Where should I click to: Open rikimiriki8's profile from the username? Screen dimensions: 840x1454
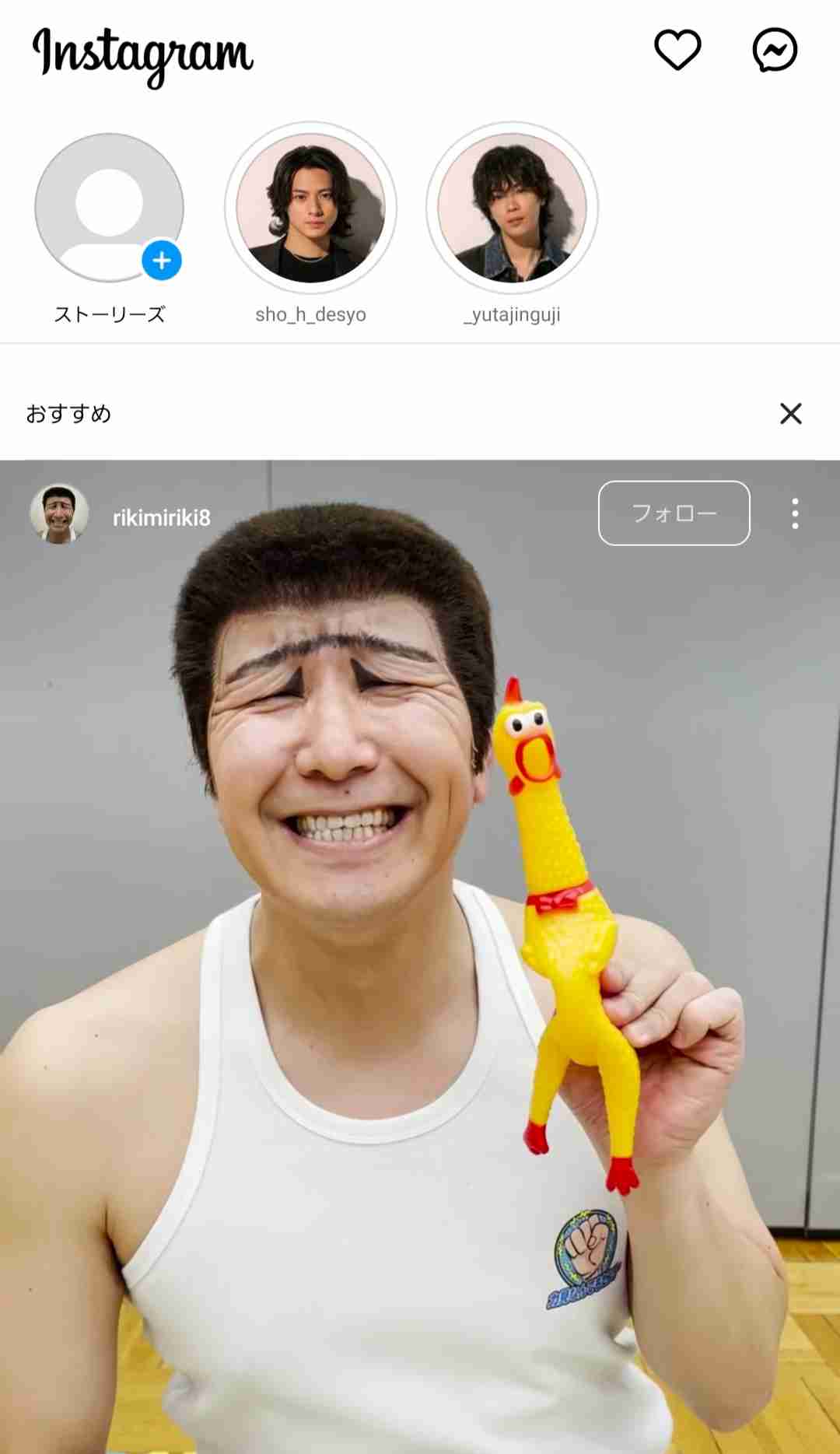(162, 517)
